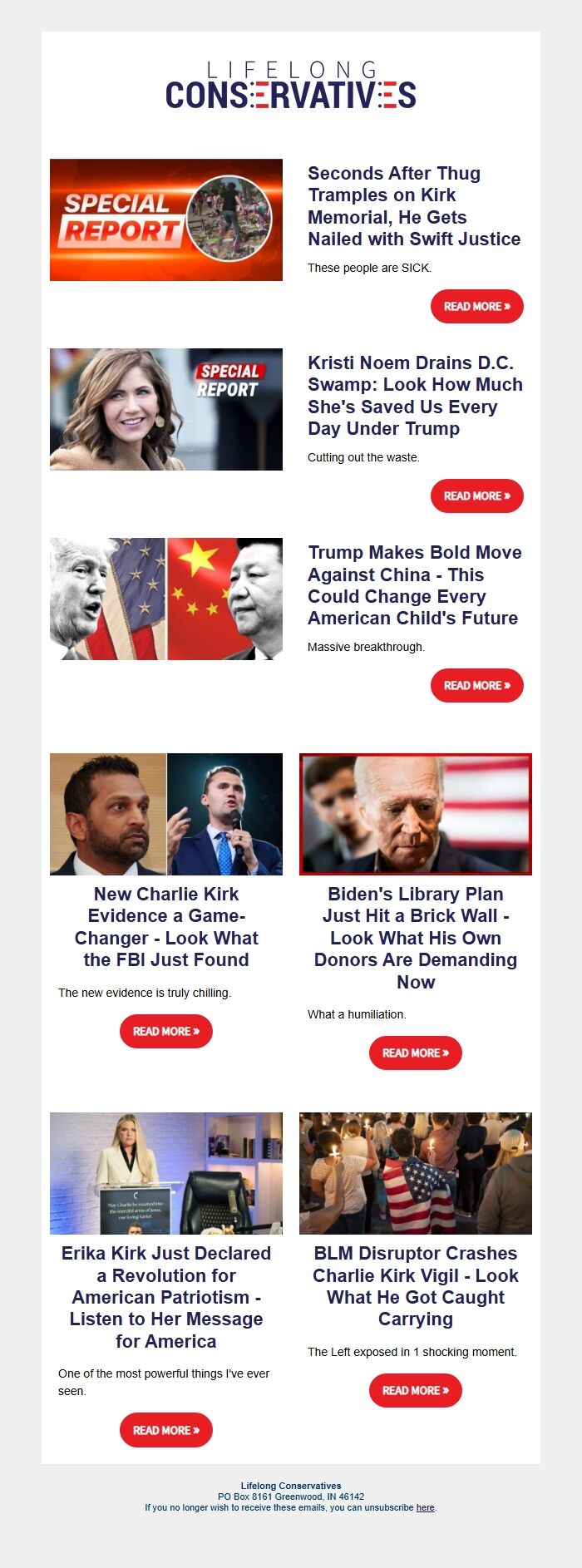Open the Biden photo tile
This screenshot has height=1568, width=582.
click(x=416, y=815)
